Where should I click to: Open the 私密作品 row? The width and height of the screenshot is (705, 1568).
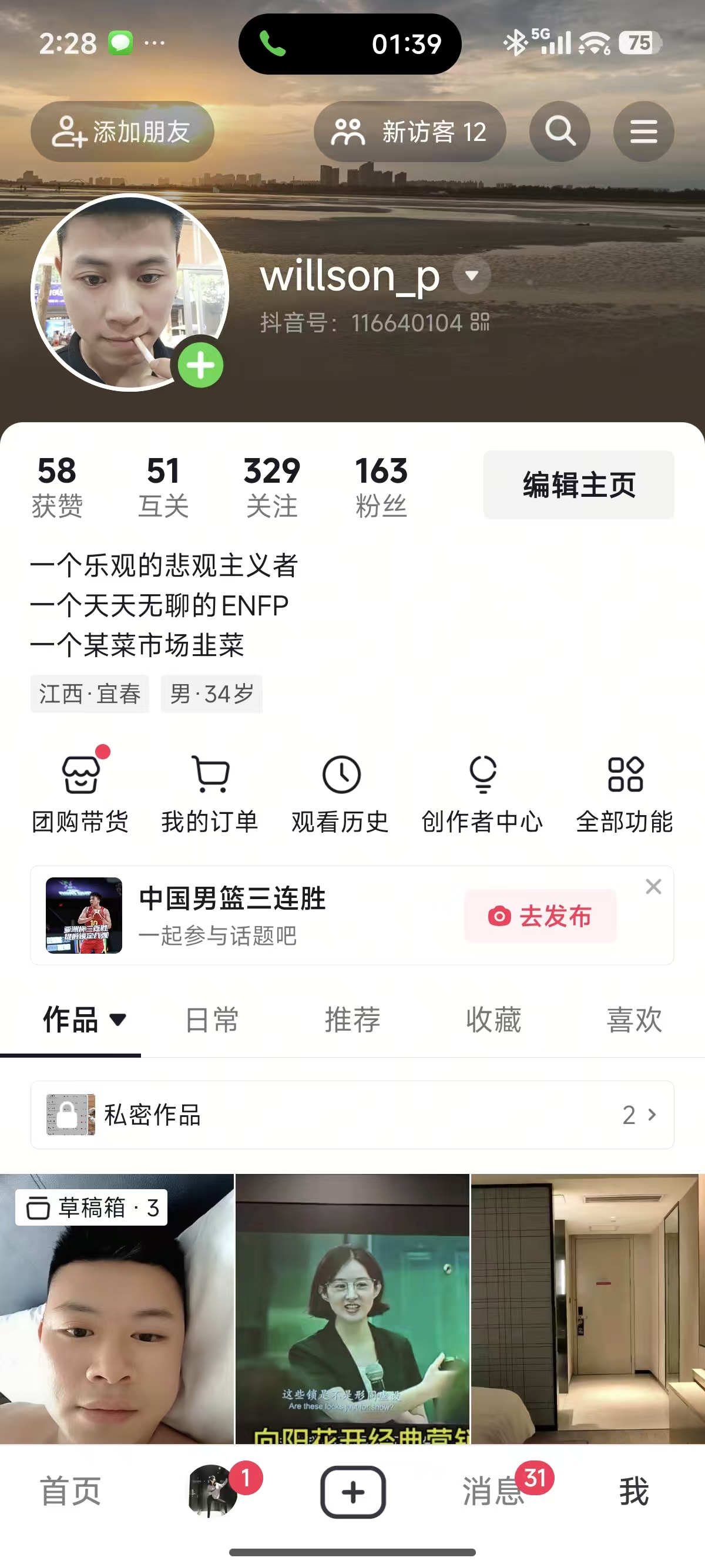[352, 1115]
